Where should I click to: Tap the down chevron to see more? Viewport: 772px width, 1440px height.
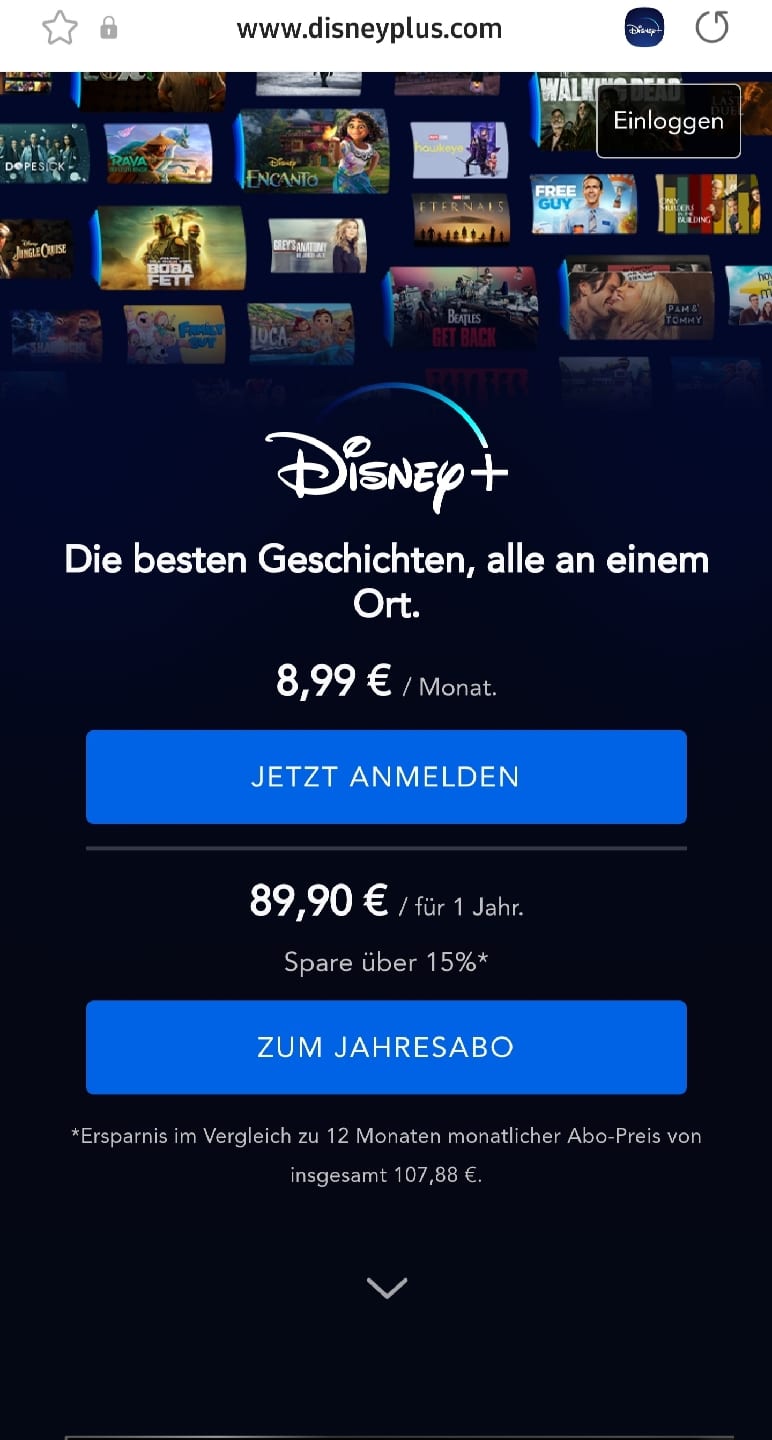pos(386,1287)
